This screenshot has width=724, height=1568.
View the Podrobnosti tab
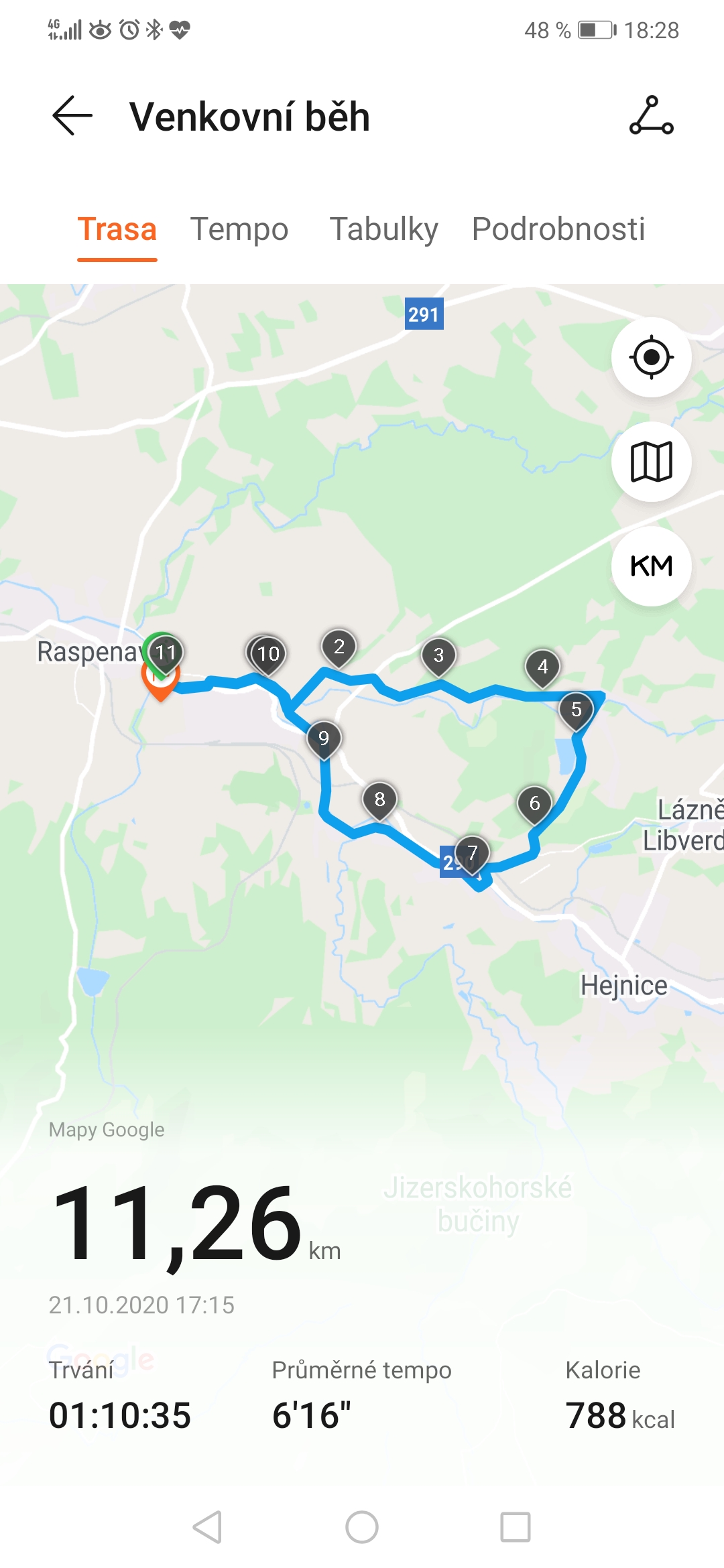click(558, 229)
